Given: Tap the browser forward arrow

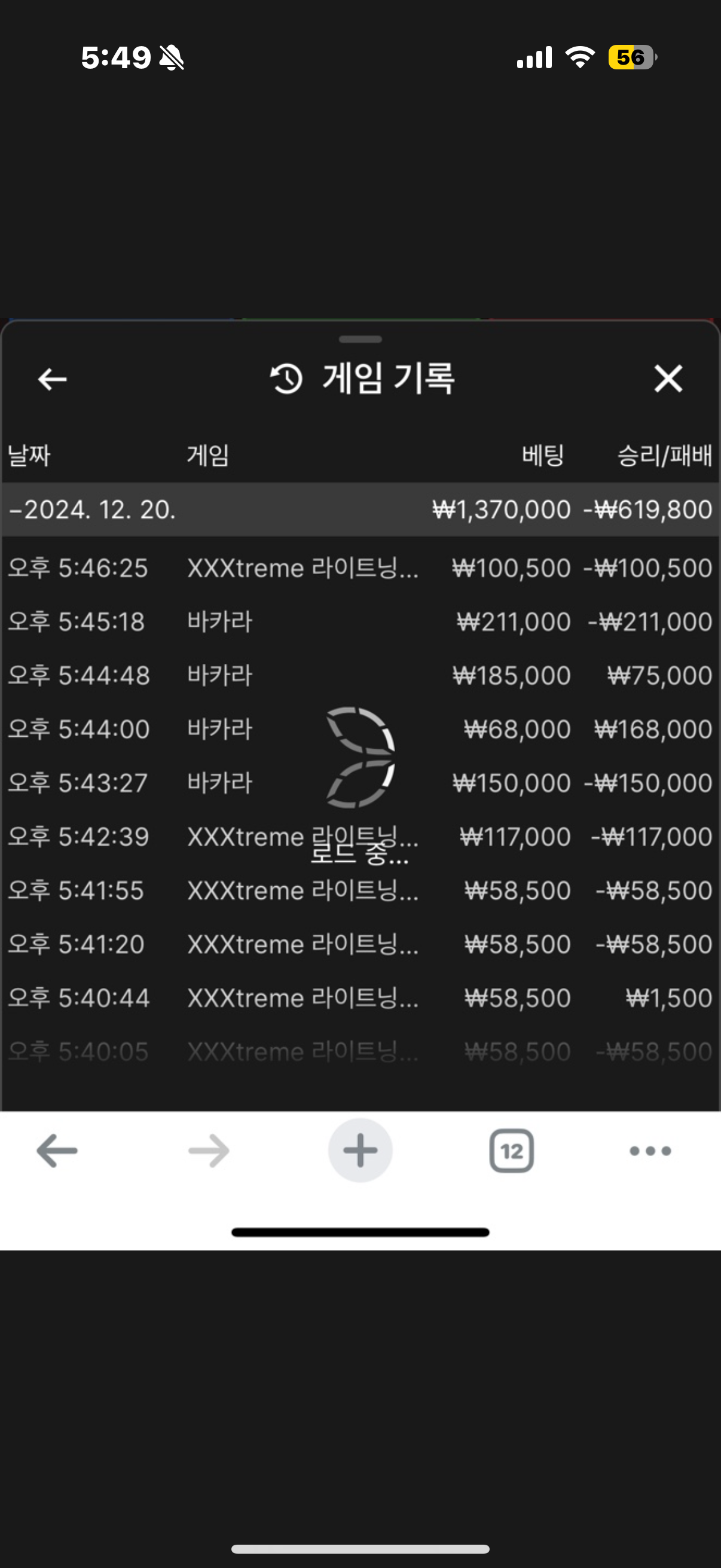Looking at the screenshot, I should tap(209, 1151).
